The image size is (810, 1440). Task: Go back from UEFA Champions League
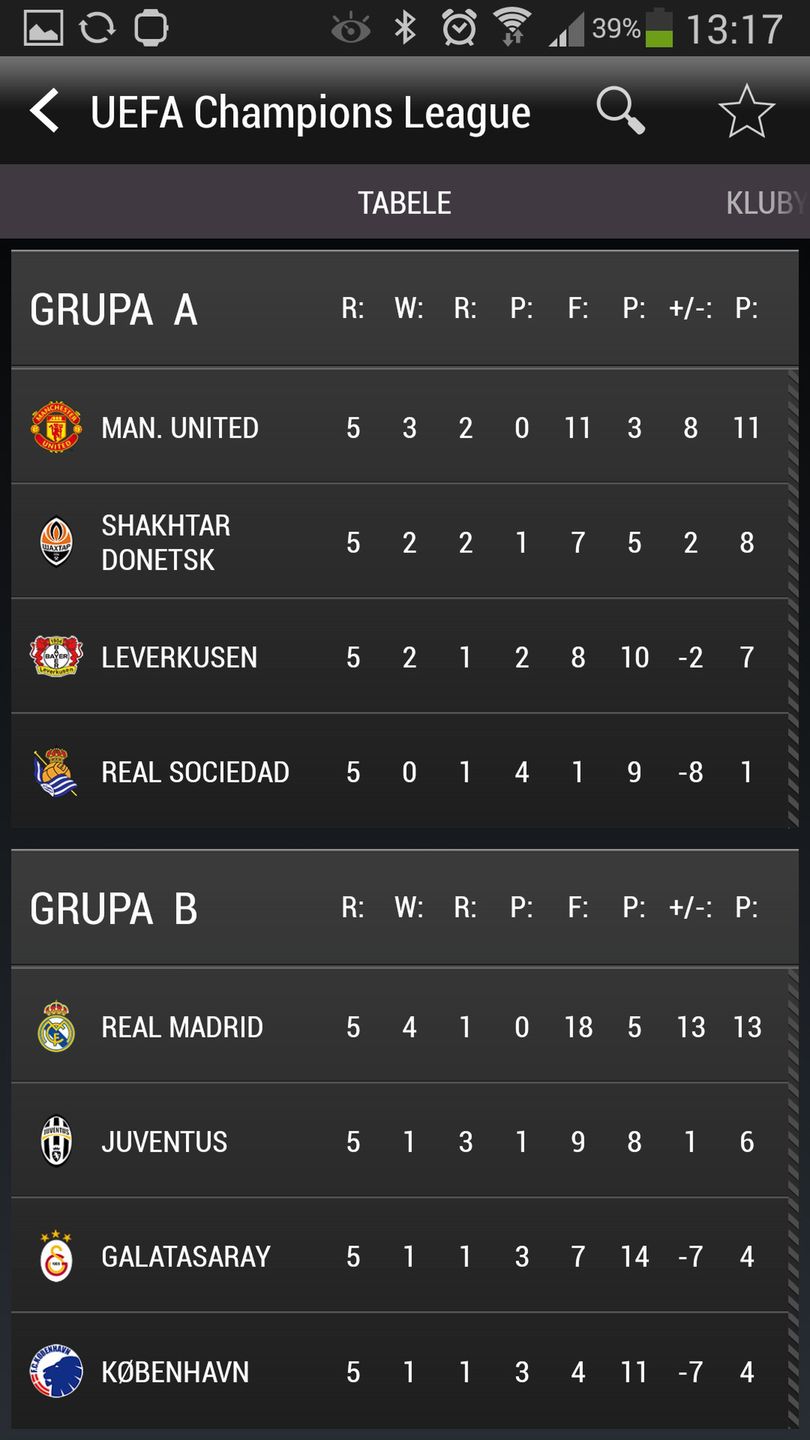(45, 111)
